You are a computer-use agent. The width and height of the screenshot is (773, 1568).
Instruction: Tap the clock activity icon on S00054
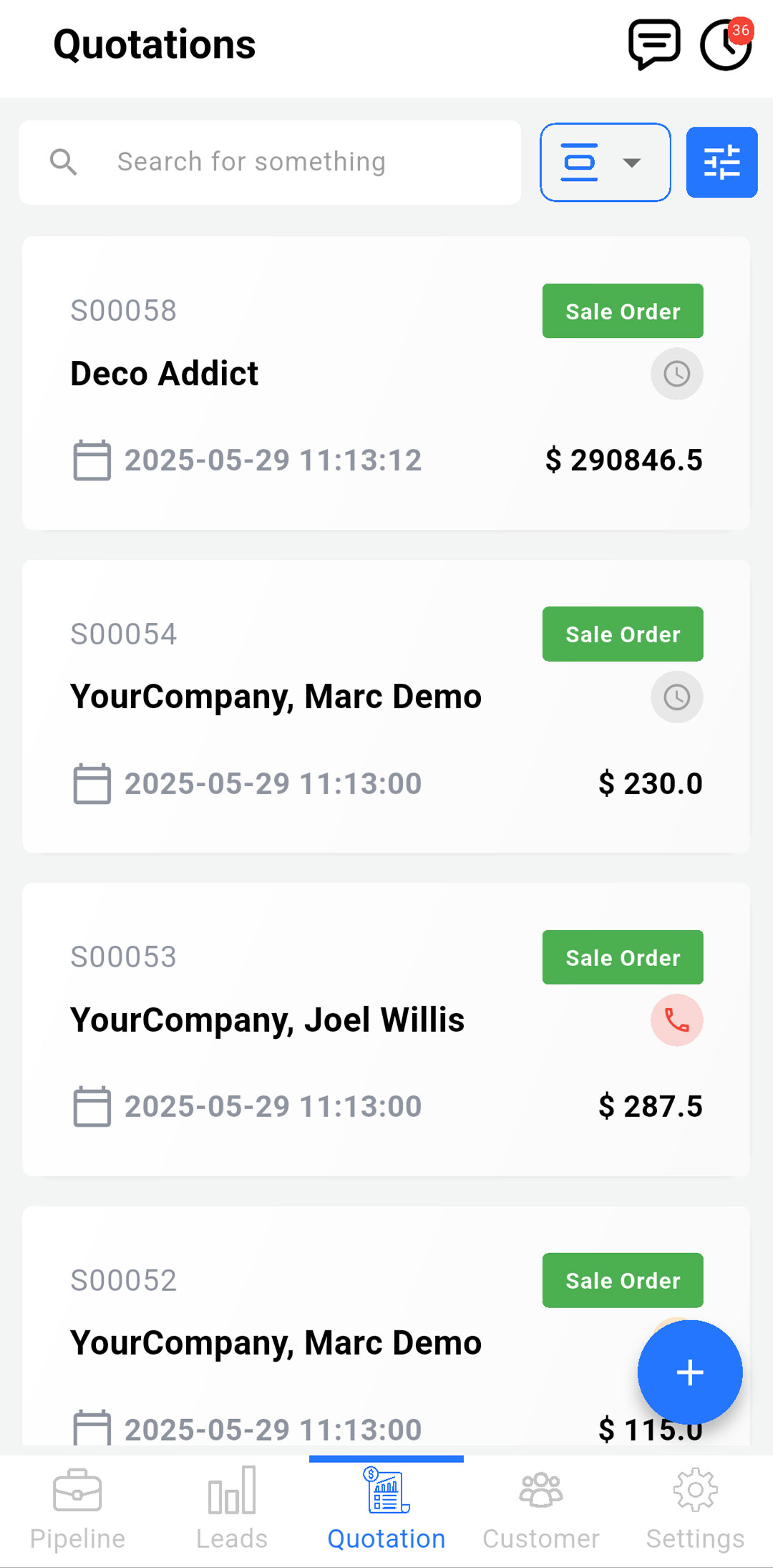click(676, 697)
